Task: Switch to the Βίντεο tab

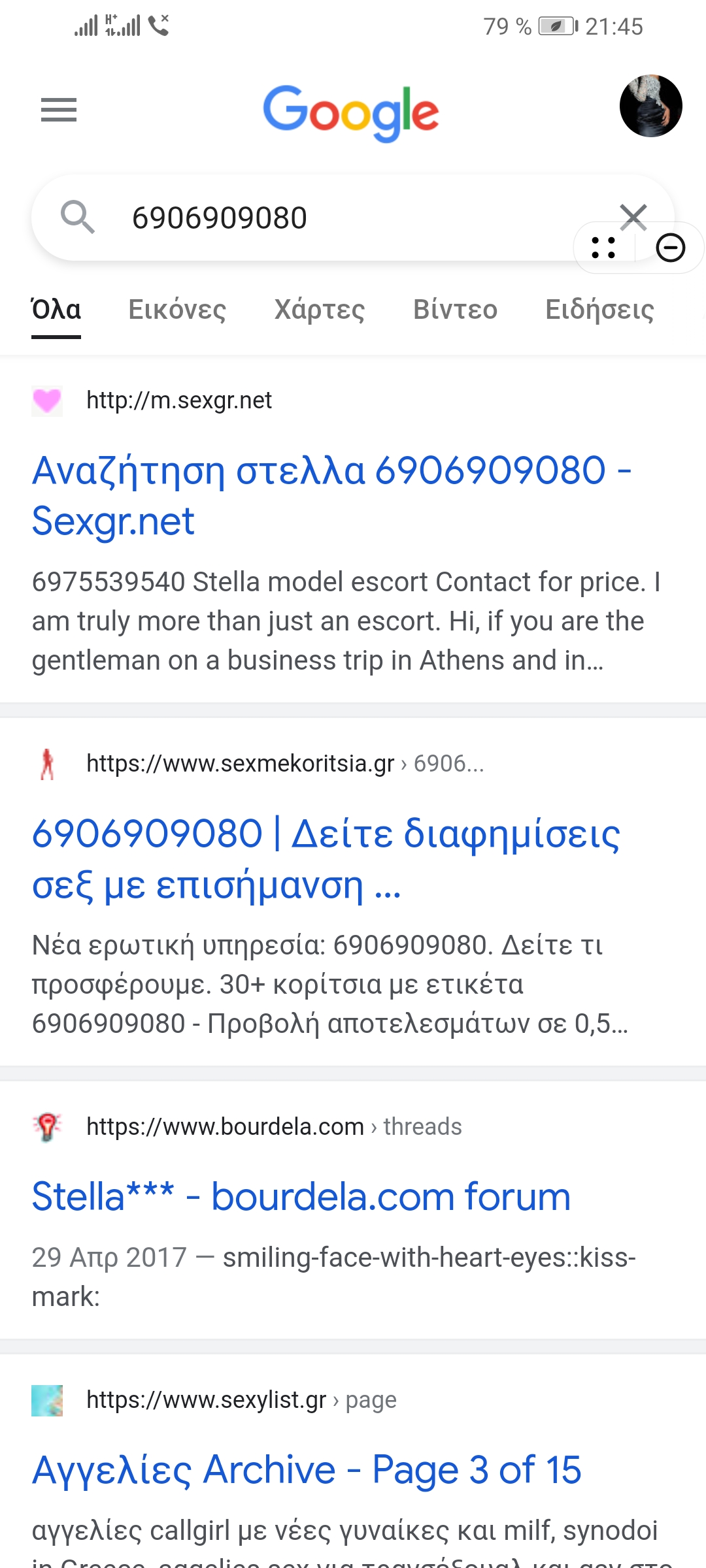Action: point(455,310)
